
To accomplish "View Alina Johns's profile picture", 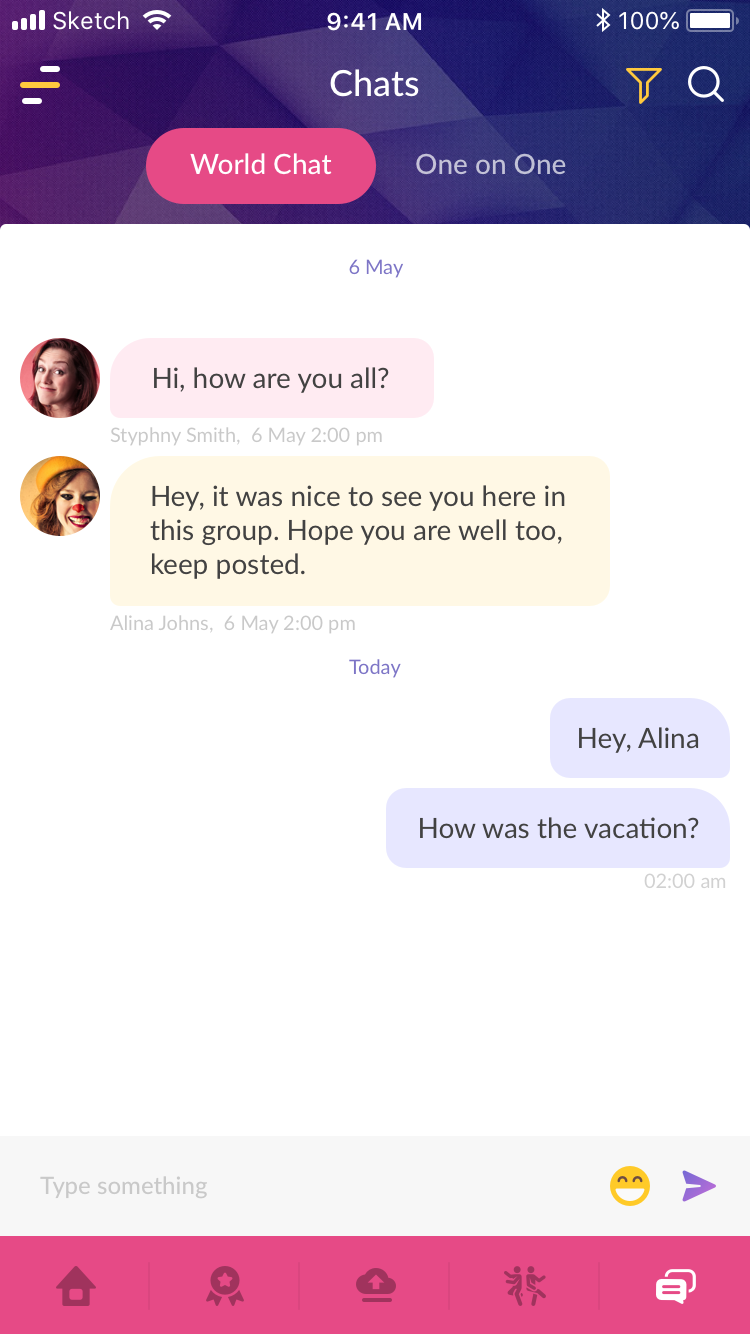I will pyautogui.click(x=60, y=496).
